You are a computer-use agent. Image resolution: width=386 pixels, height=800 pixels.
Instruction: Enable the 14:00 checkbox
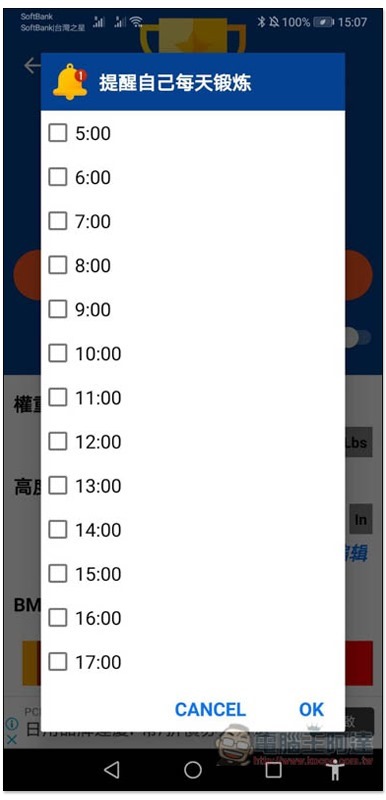click(58, 530)
